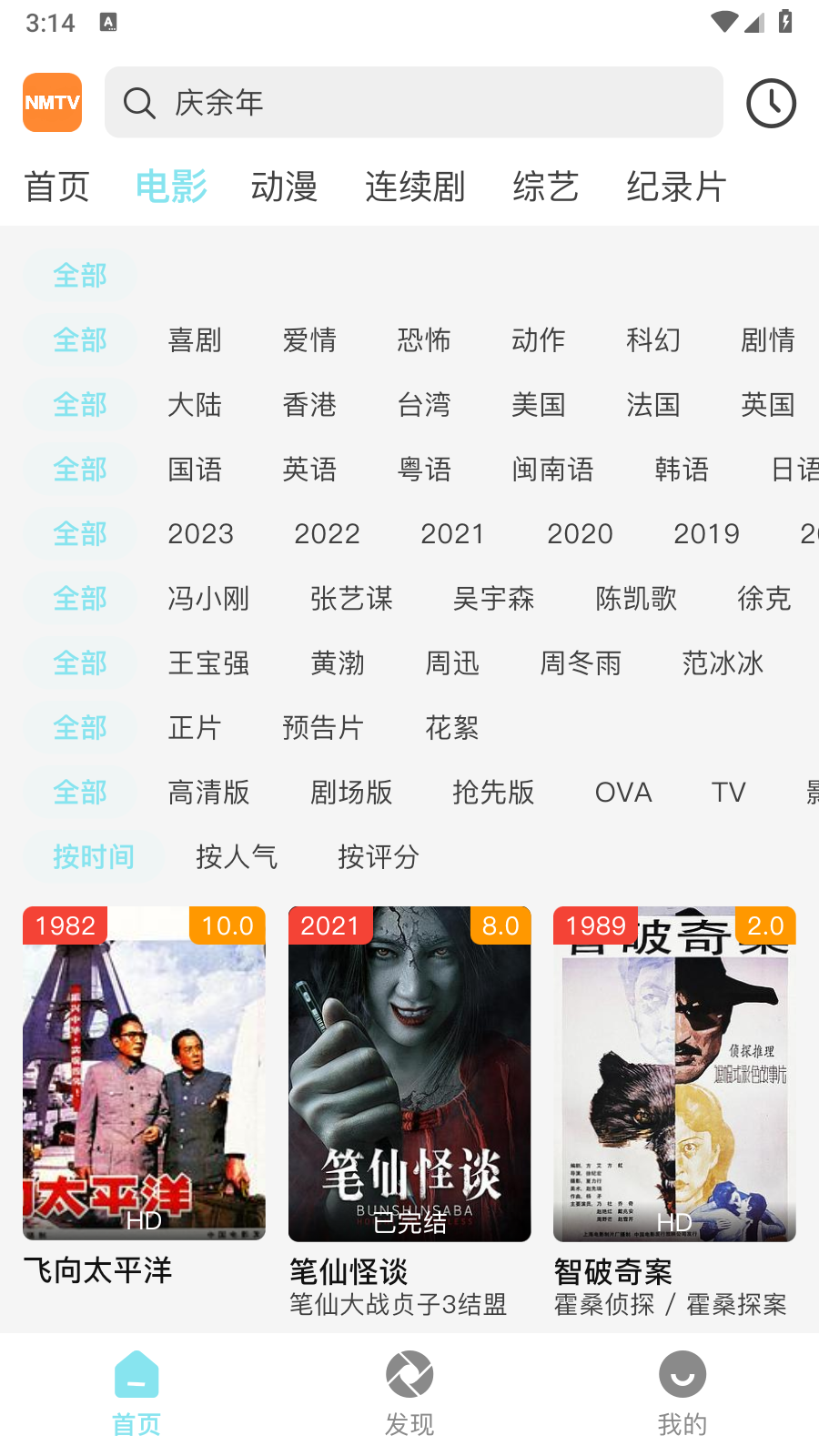
Task: Switch sorting to 按评分
Action: pyautogui.click(x=377, y=856)
